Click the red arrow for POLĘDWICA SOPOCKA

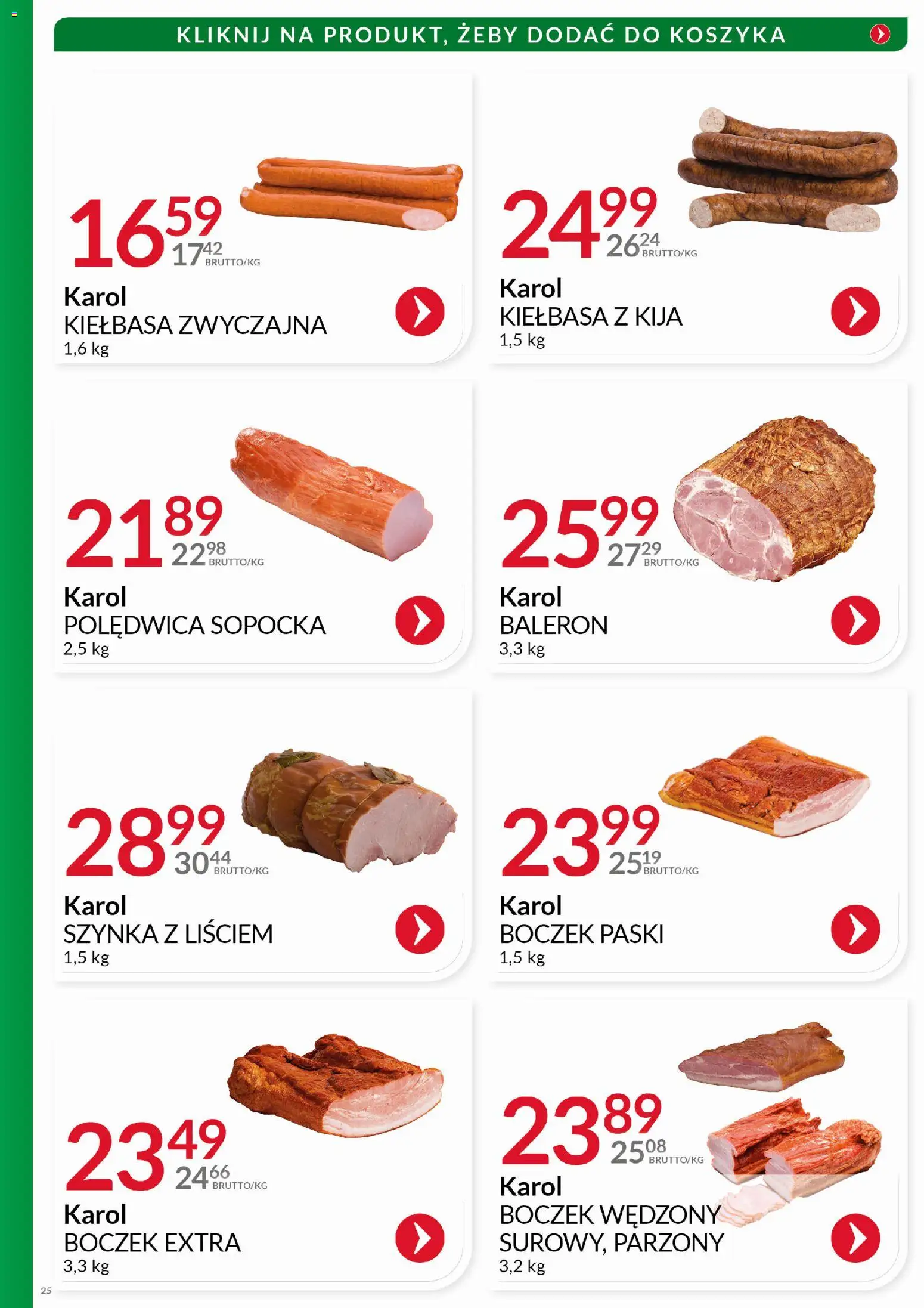click(419, 620)
